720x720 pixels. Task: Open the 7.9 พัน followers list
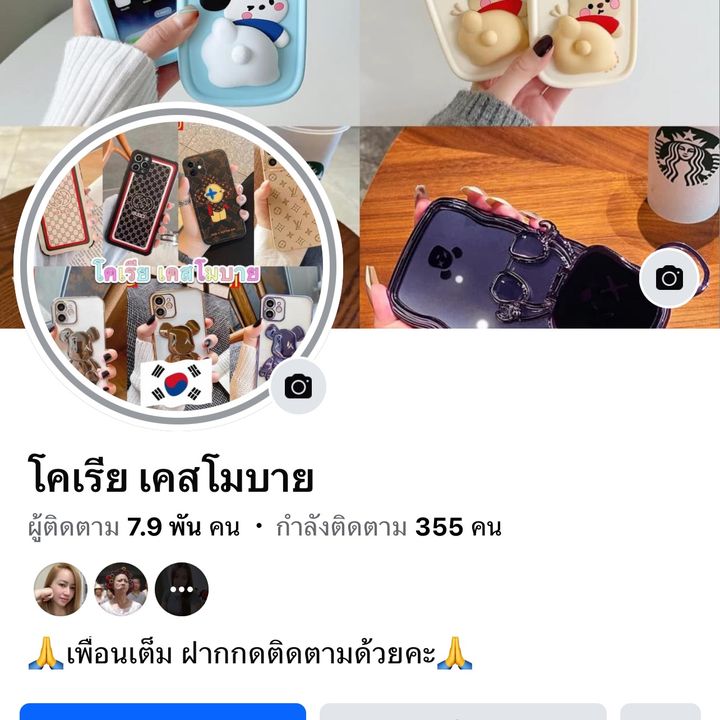[134, 527]
